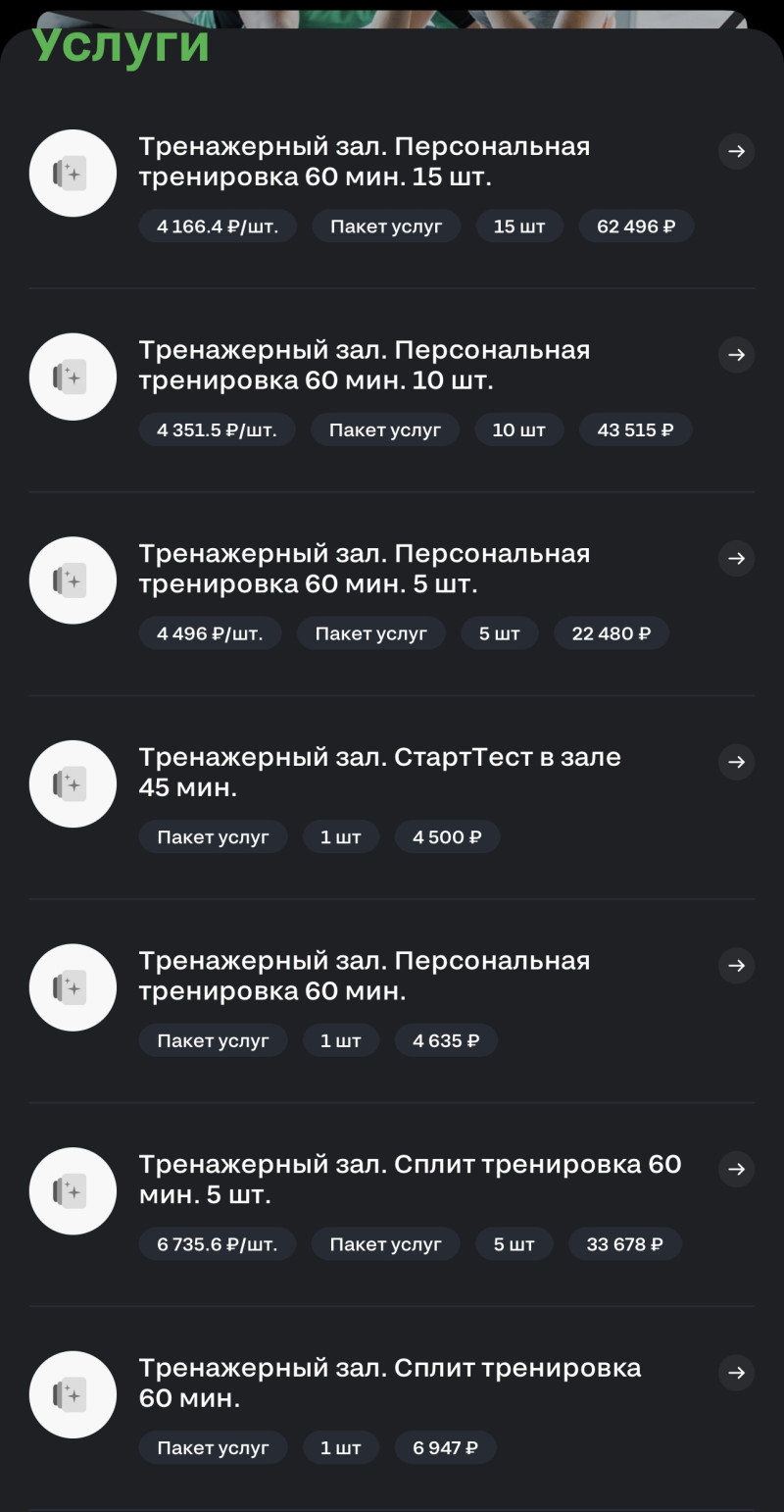
Task: Select the 10-session personal training package
Action: (x=364, y=365)
